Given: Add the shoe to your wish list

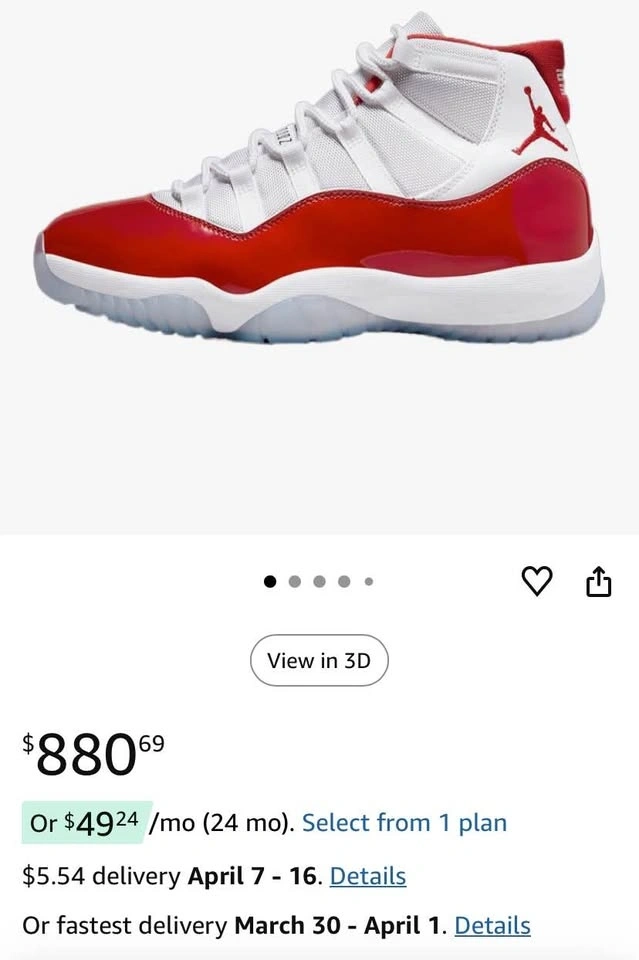Looking at the screenshot, I should point(538,581).
